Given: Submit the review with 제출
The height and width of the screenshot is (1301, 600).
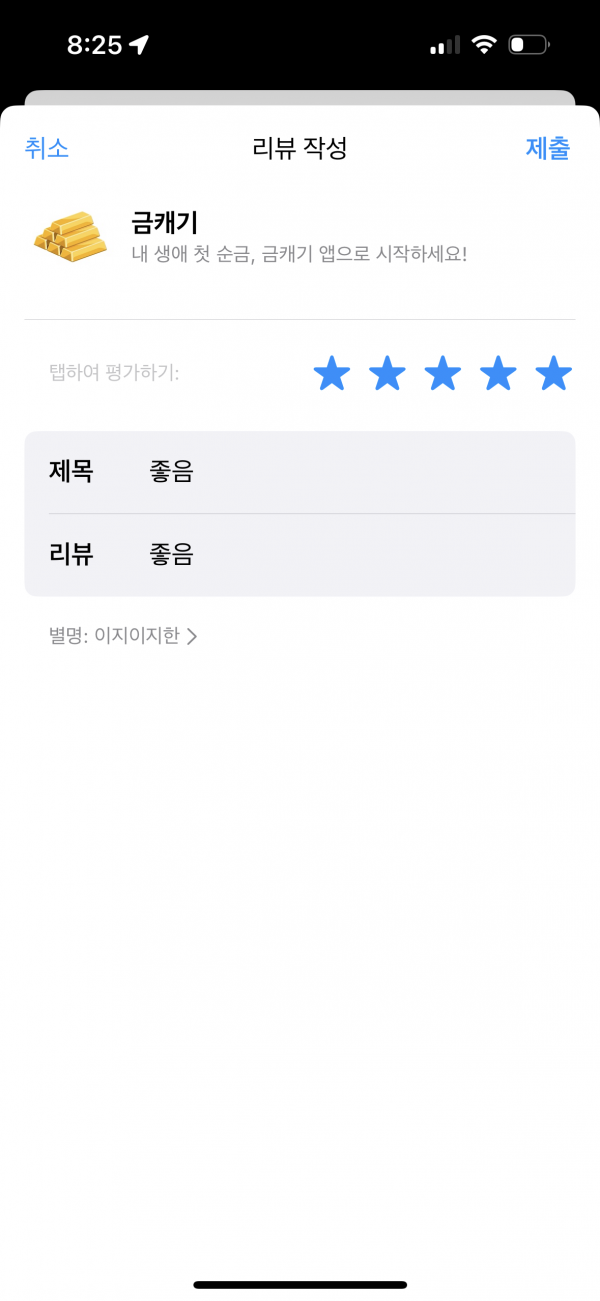Looking at the screenshot, I should click(548, 149).
